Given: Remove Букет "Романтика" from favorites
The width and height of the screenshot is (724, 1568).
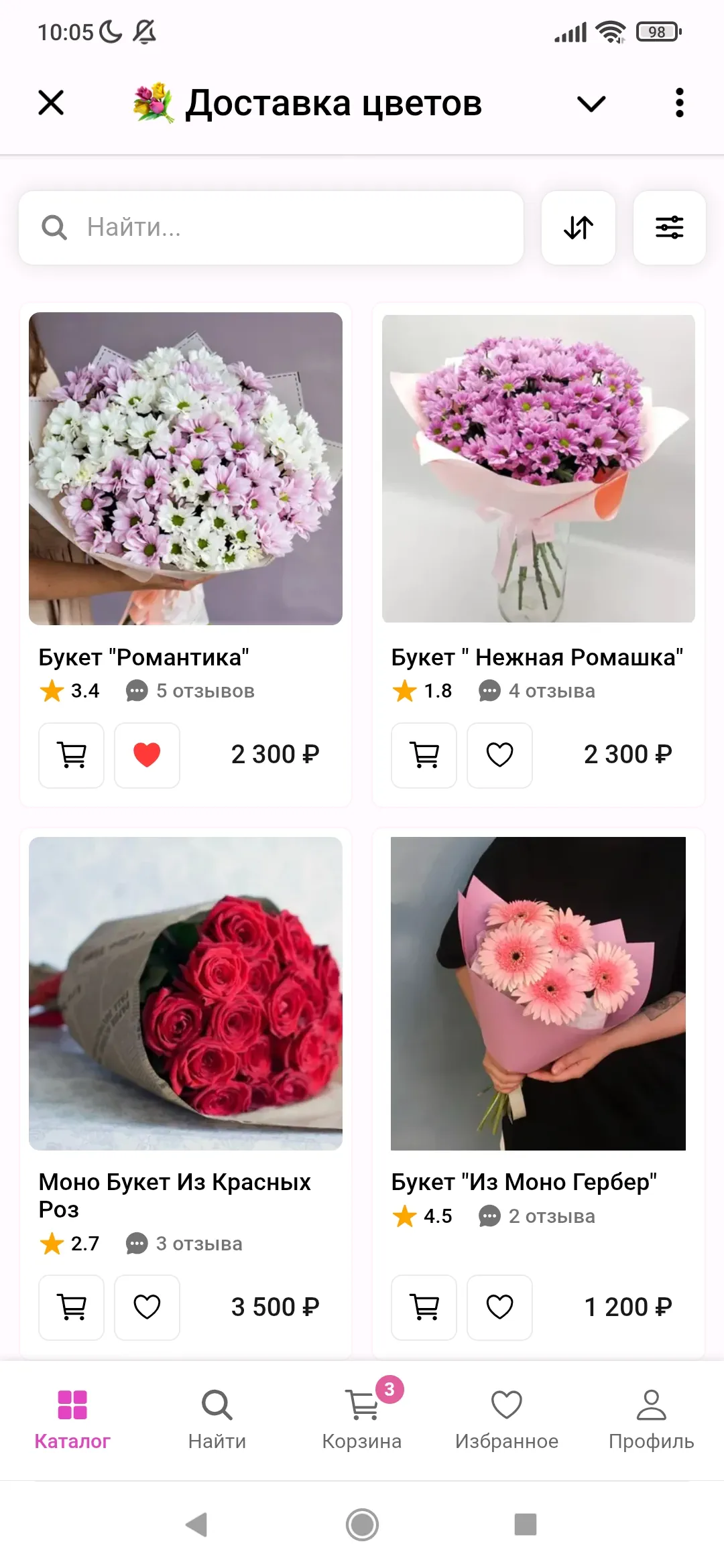Looking at the screenshot, I should pos(147,755).
